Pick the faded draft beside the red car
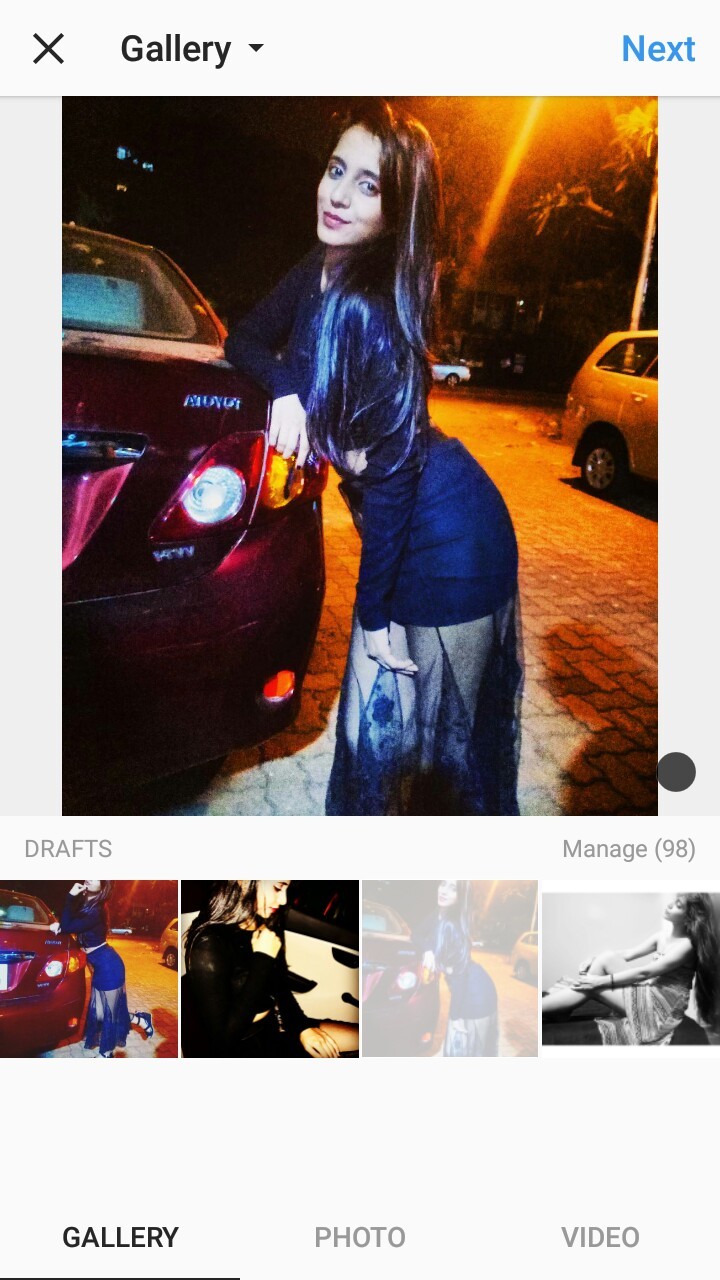Screen dimensions: 720x1280 pos(450,968)
